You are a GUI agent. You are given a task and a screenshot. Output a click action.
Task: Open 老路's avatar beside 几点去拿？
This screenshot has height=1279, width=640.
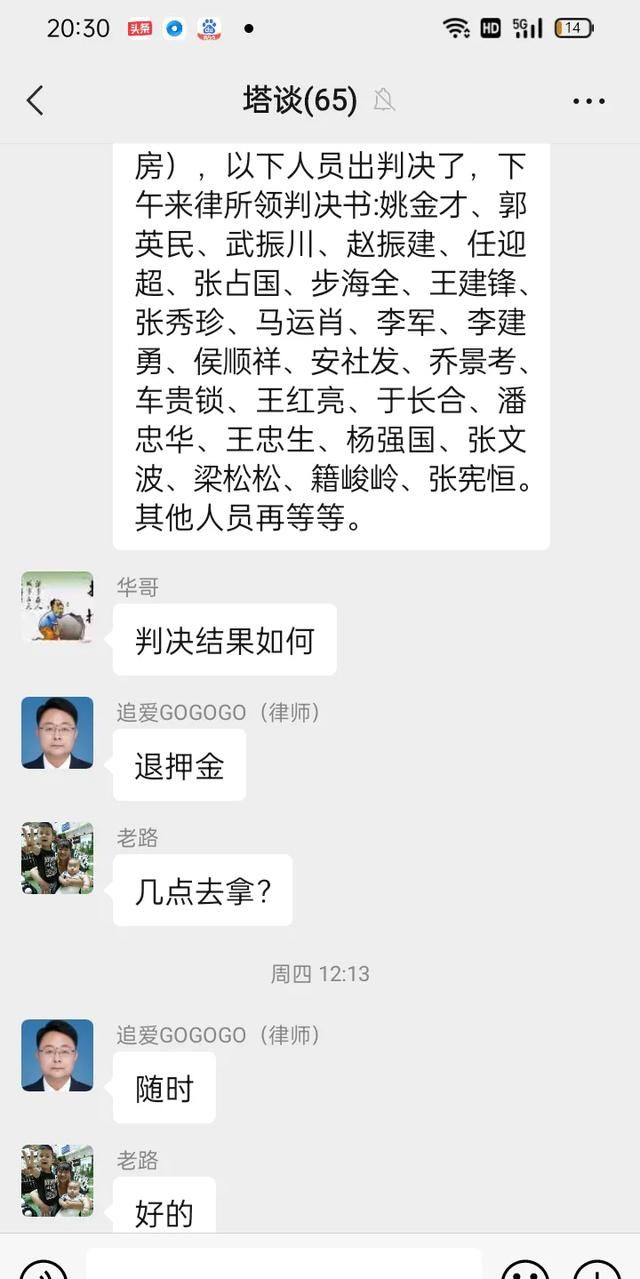pyautogui.click(x=57, y=858)
